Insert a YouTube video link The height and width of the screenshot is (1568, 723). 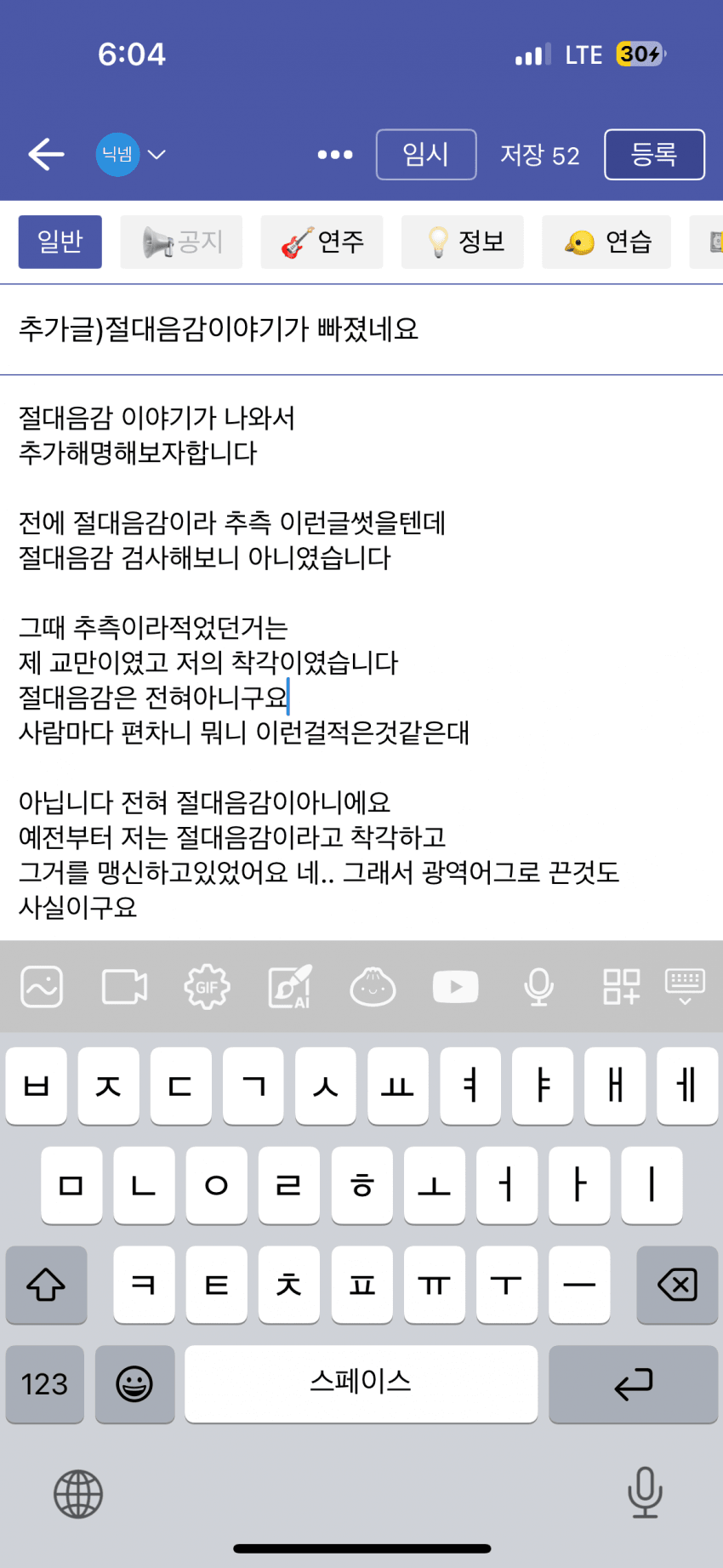(455, 987)
